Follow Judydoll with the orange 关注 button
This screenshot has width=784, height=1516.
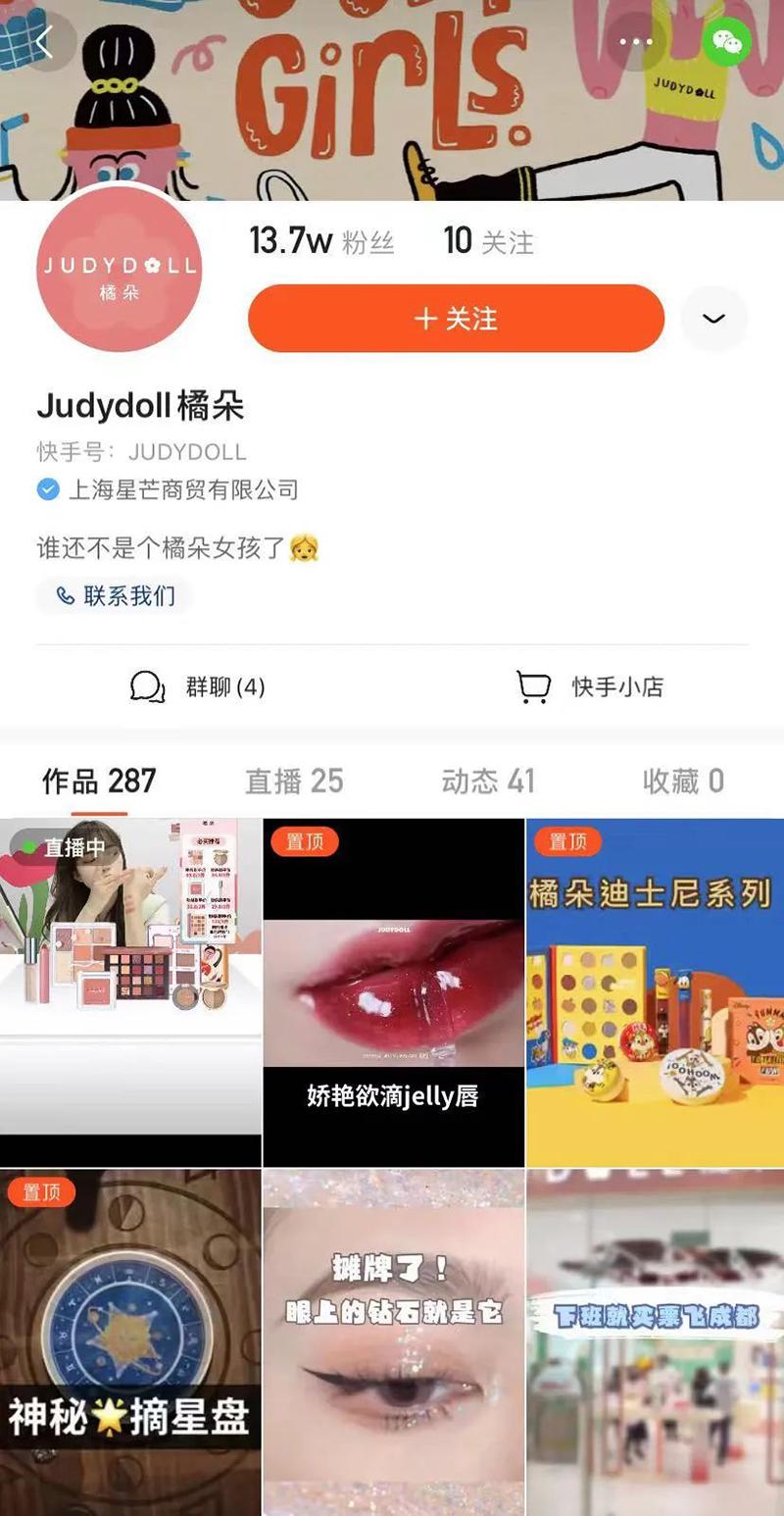456,319
